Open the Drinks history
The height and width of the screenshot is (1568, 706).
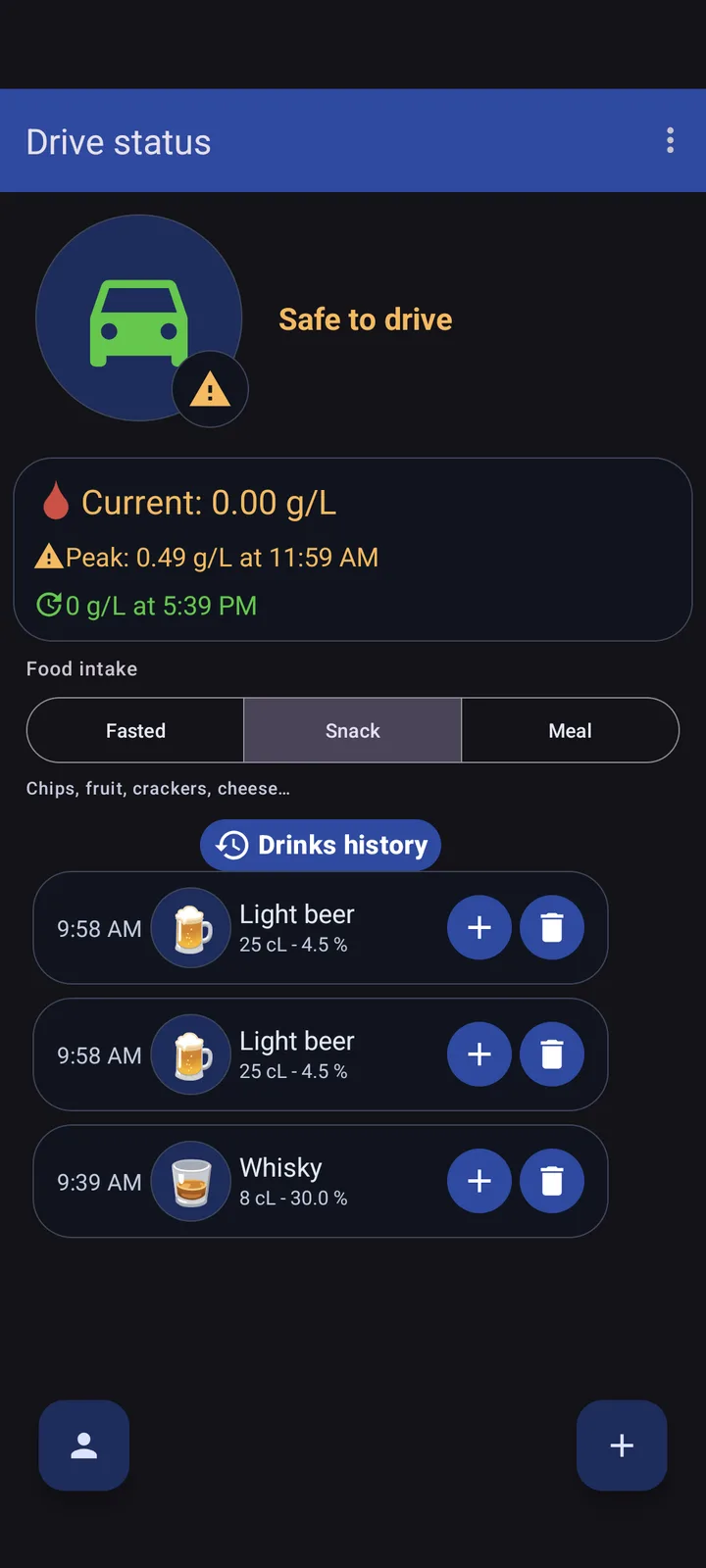point(321,845)
